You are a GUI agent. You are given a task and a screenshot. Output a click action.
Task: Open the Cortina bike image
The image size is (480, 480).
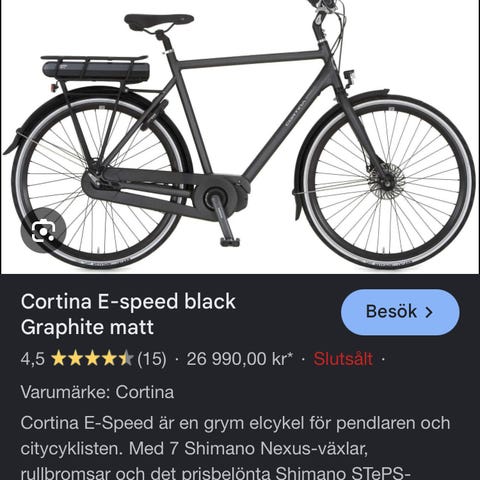[x=240, y=137]
